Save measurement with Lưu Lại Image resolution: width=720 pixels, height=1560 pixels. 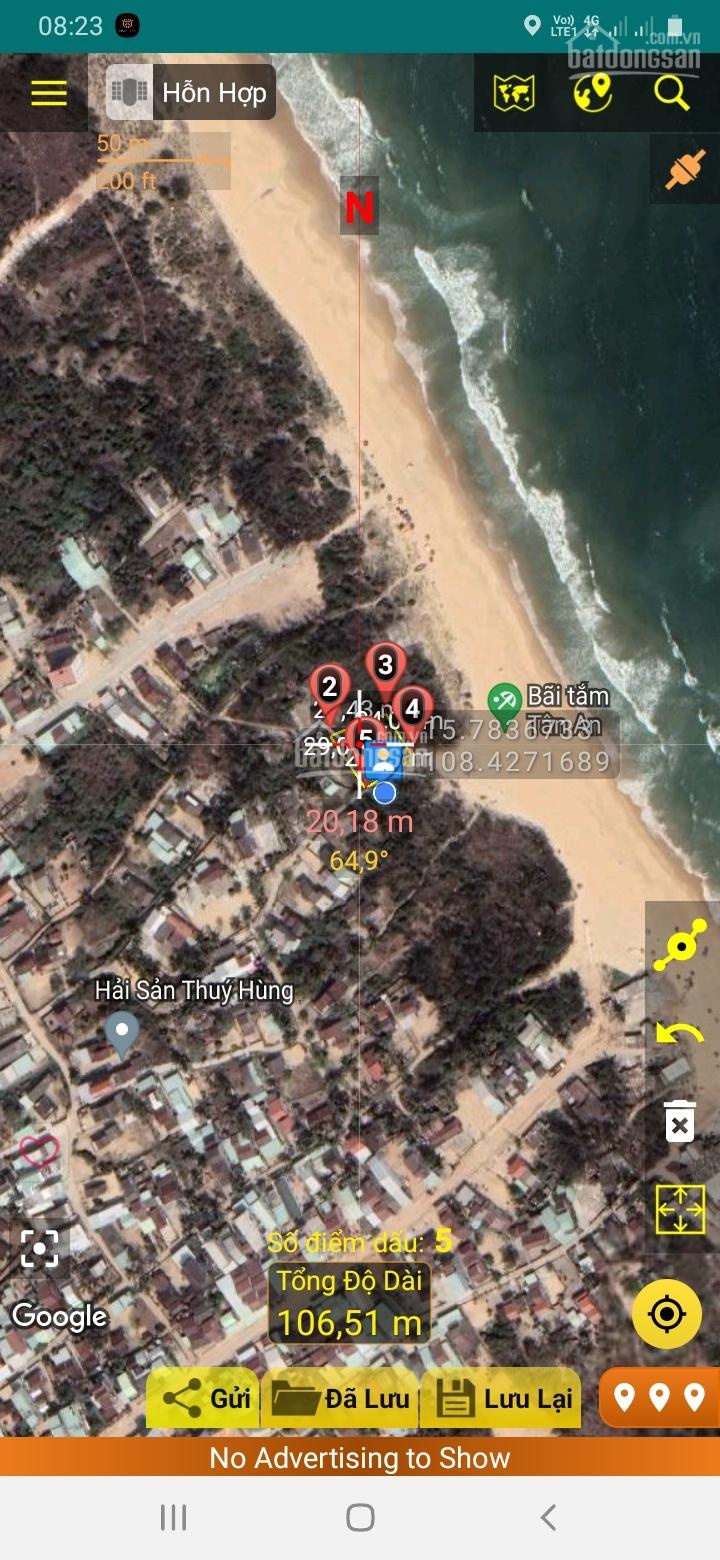pos(501,1397)
